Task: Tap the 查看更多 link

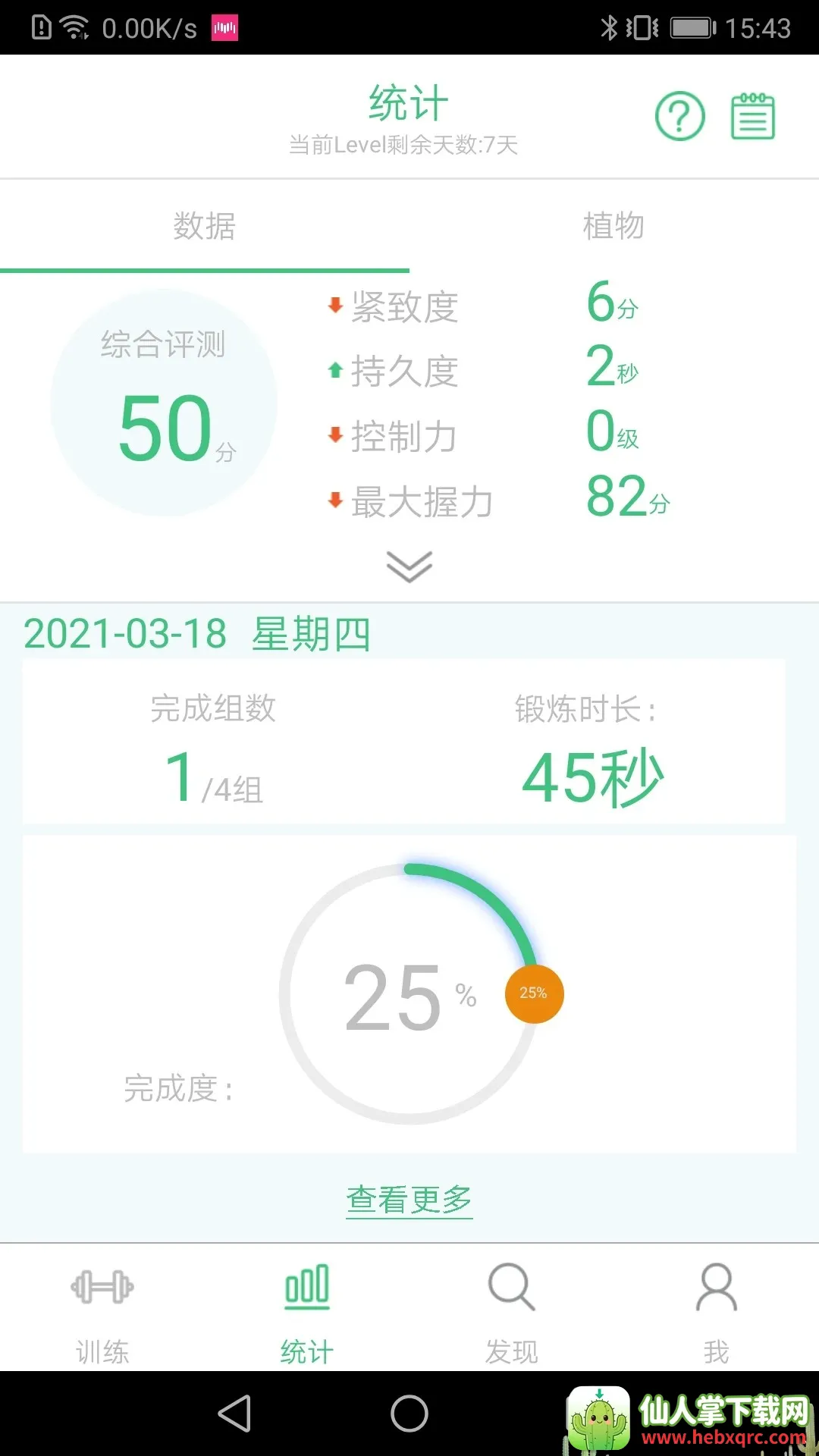Action: coord(409,1200)
